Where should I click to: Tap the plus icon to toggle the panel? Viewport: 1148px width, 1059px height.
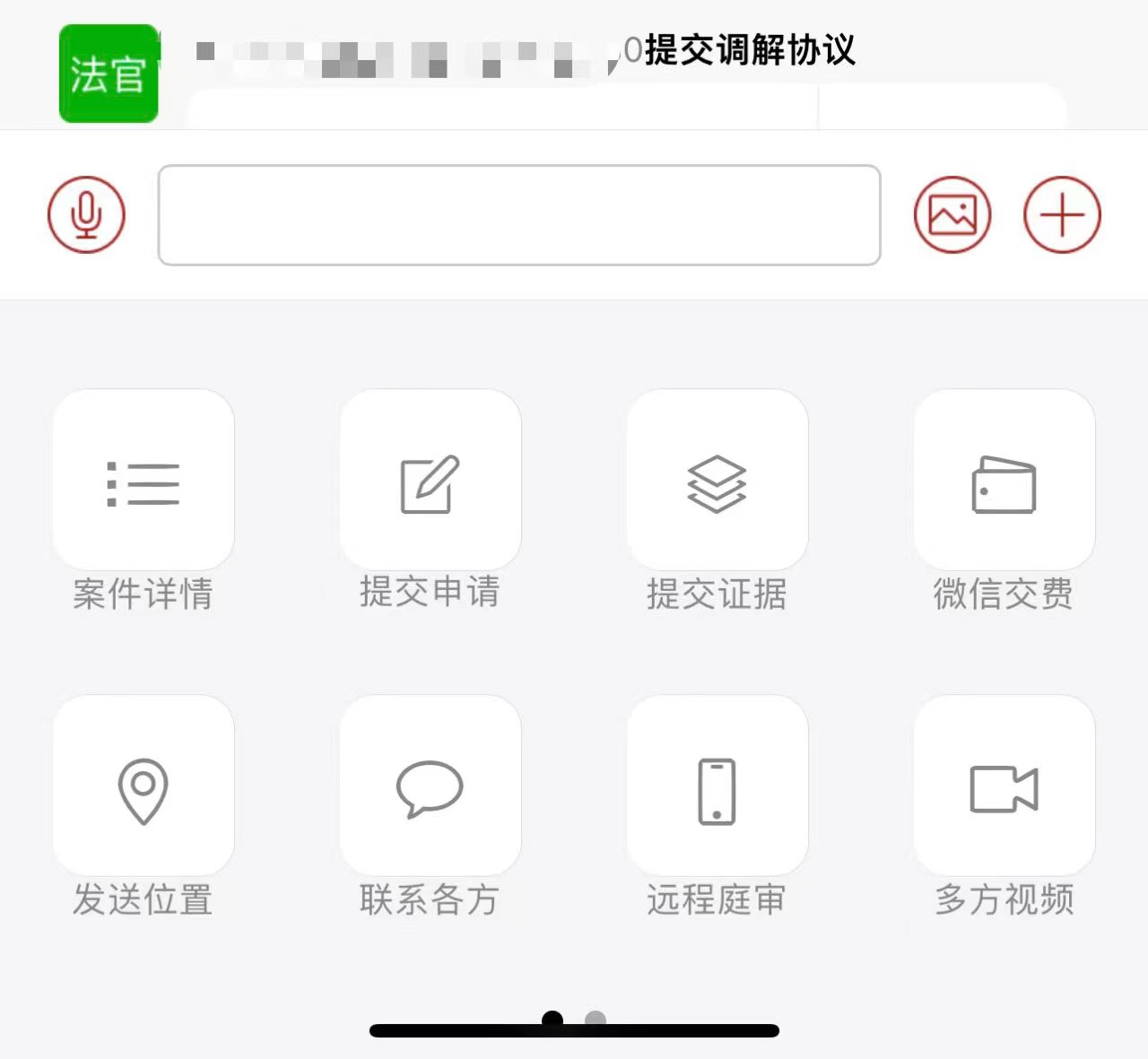[1062, 215]
